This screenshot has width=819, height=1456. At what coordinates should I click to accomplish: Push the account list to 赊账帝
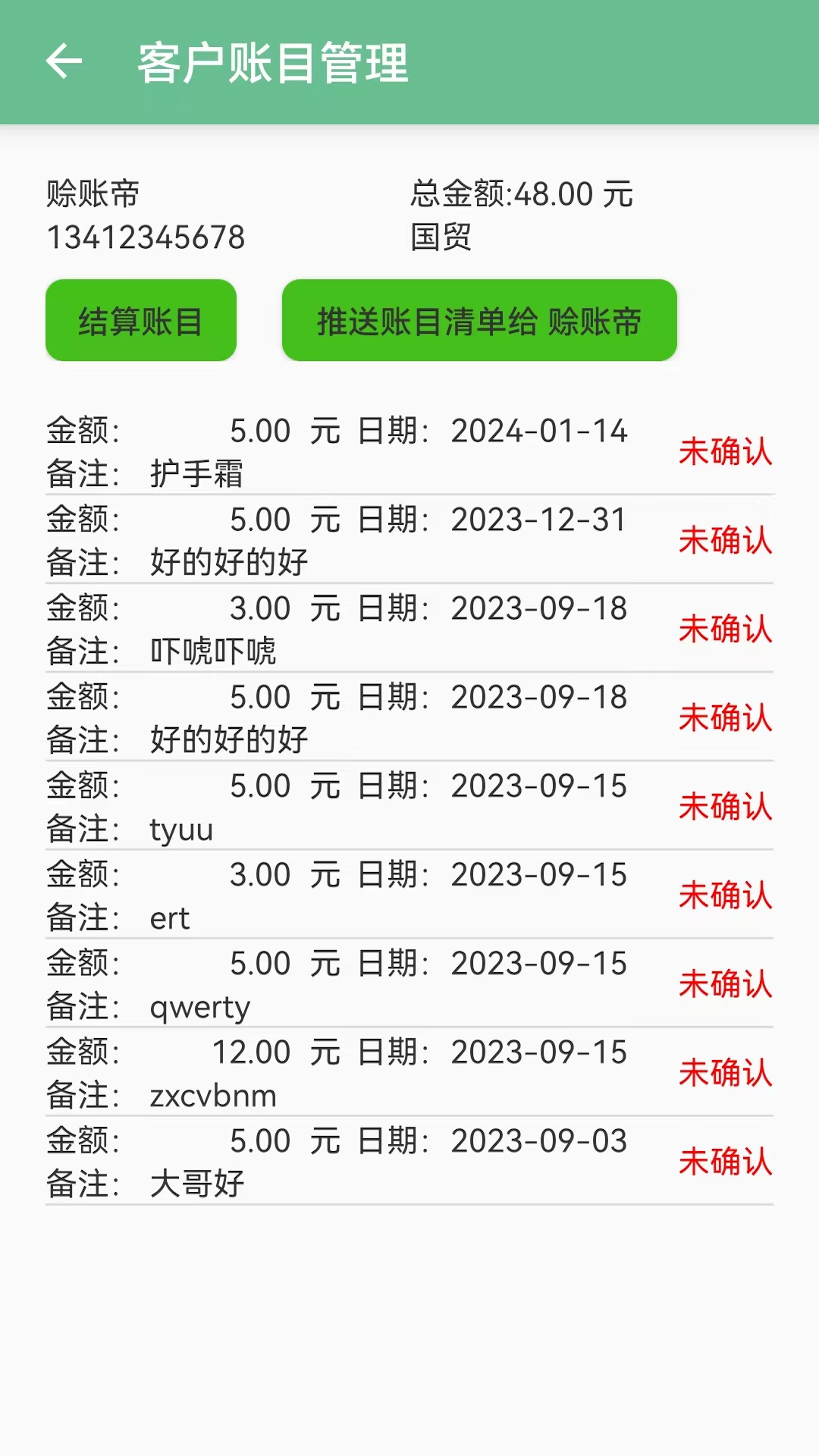[x=478, y=320]
